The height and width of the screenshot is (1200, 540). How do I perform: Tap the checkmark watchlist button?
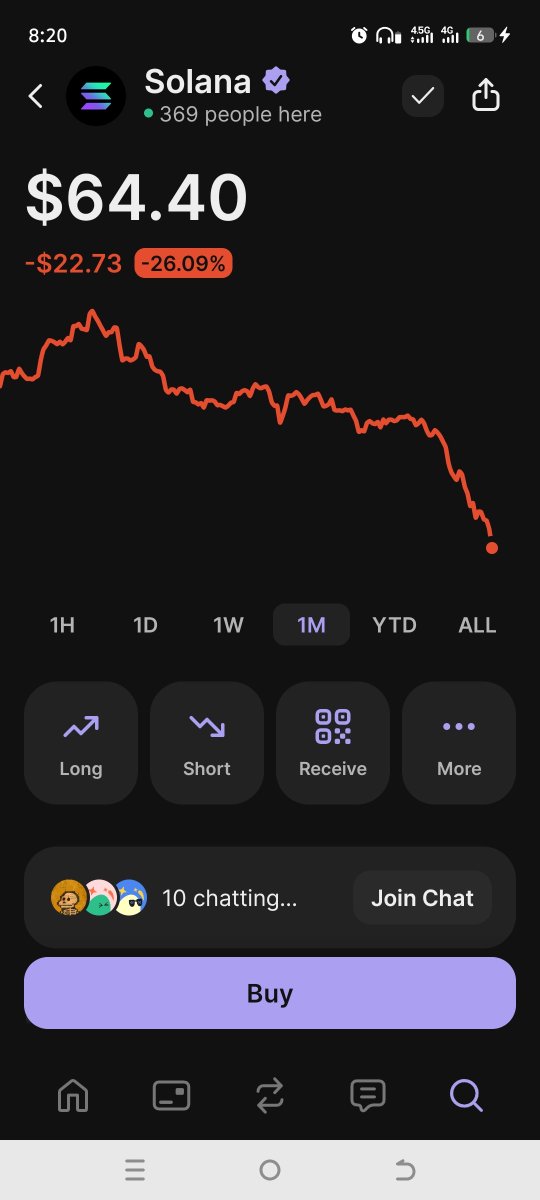(423, 96)
